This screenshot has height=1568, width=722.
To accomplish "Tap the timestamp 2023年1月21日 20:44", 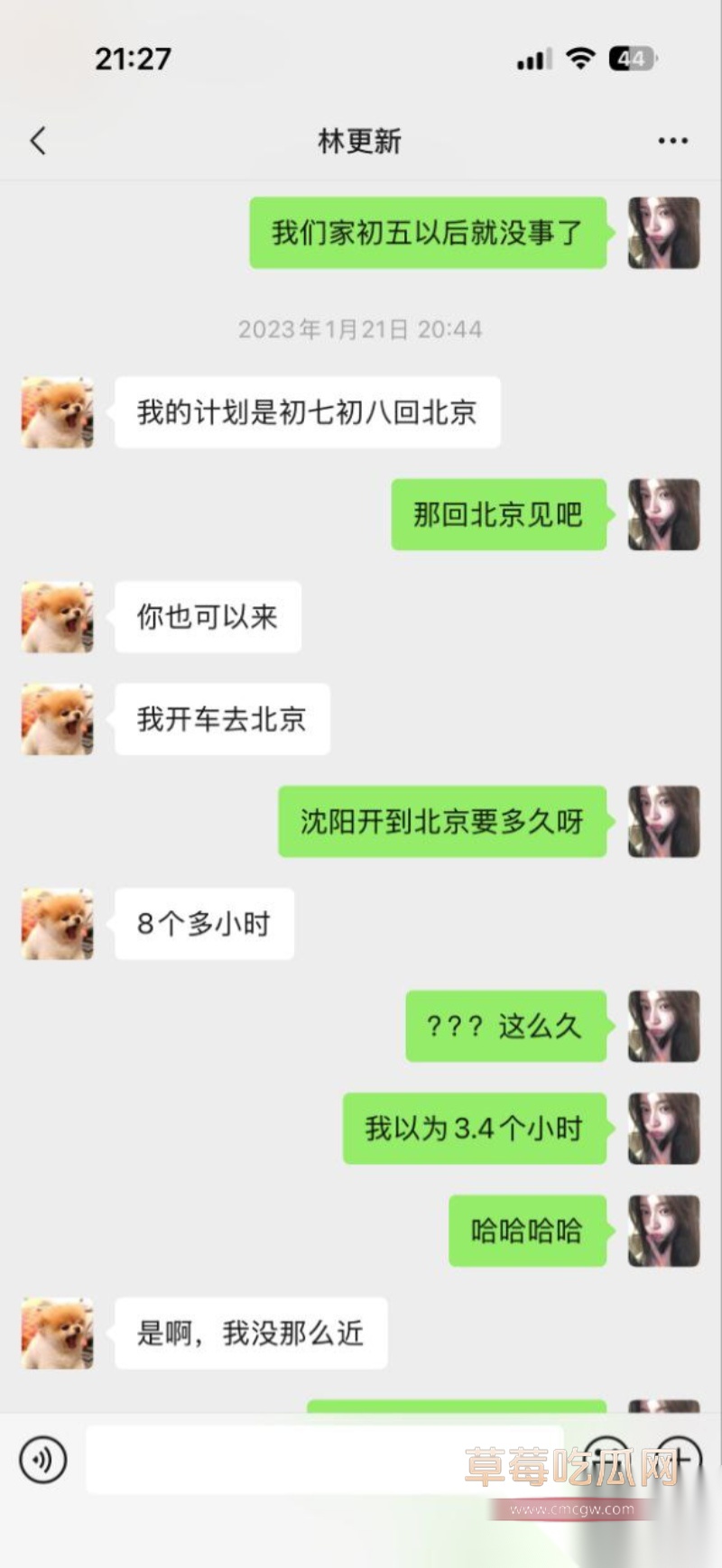I will pyautogui.click(x=361, y=329).
